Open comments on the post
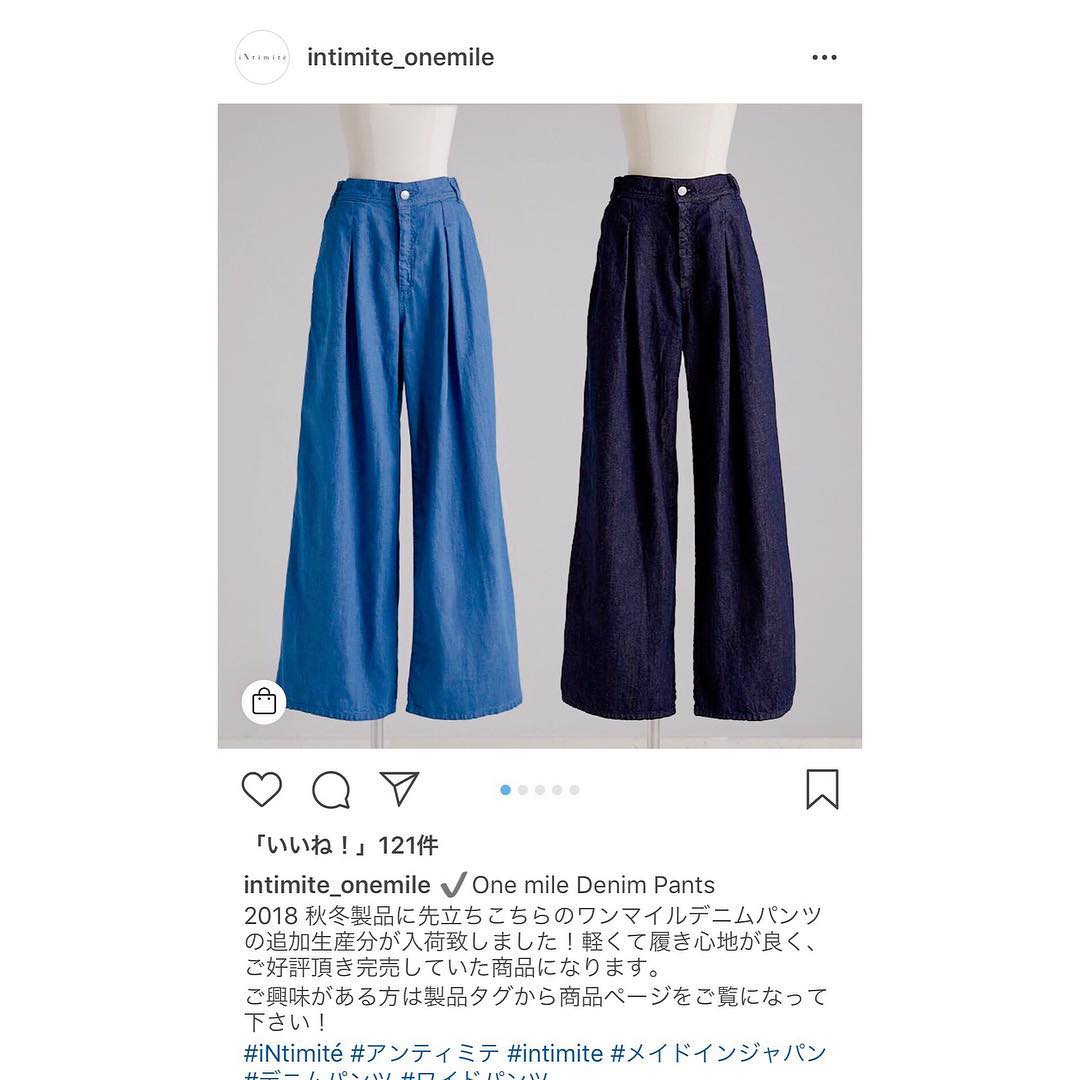Screen dimensions: 1080x1080 (x=331, y=790)
